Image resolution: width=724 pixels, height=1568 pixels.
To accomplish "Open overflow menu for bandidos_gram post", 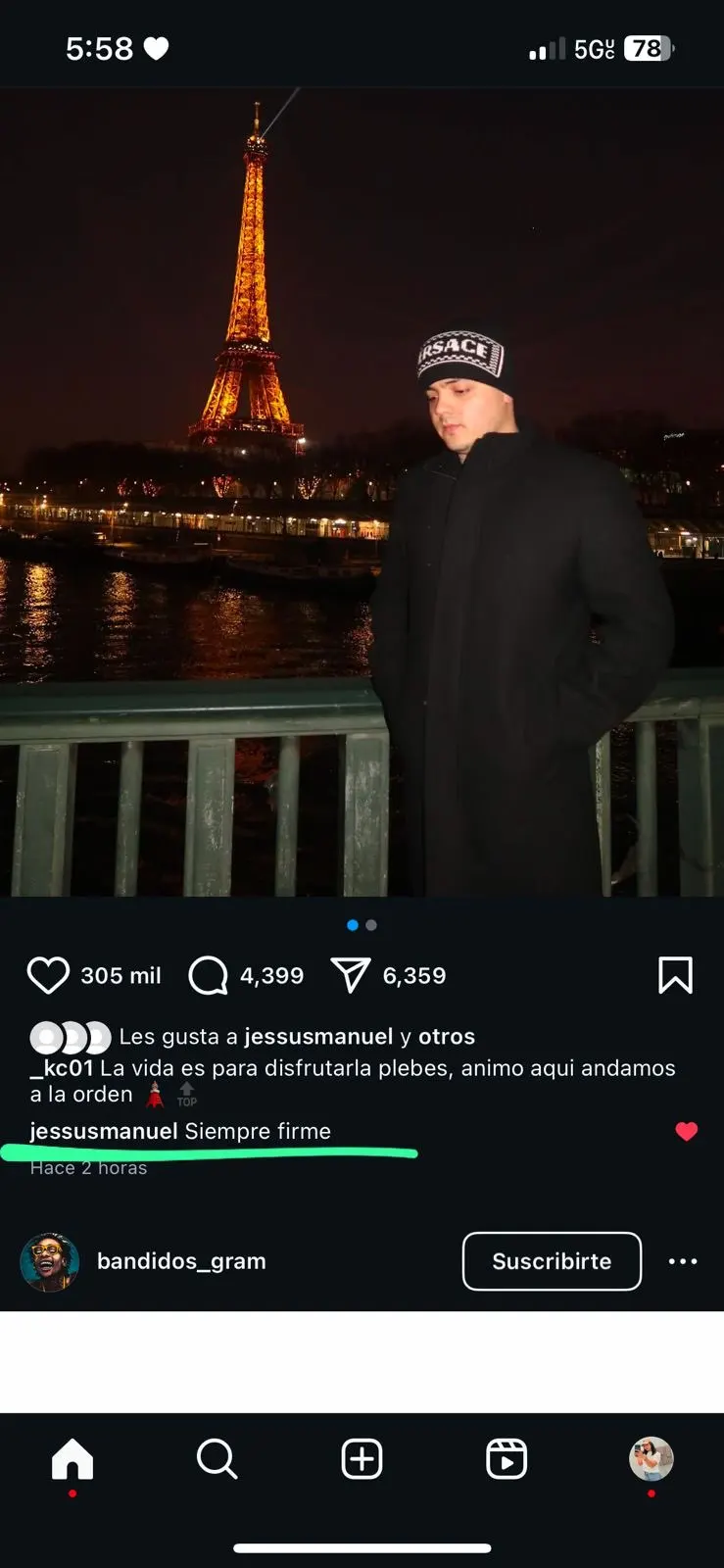I will pos(683,1261).
